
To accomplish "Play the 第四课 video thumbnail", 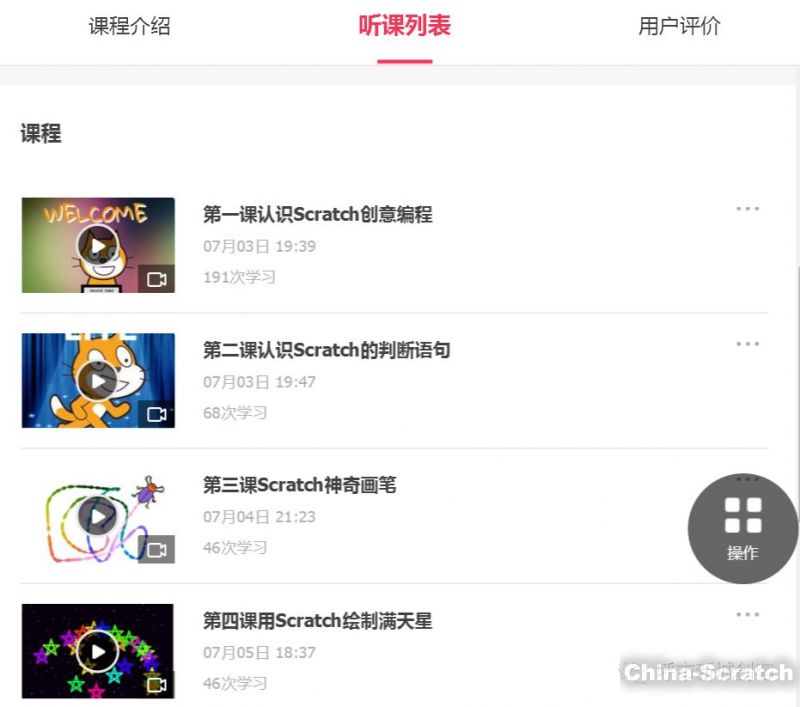I will [x=97, y=651].
